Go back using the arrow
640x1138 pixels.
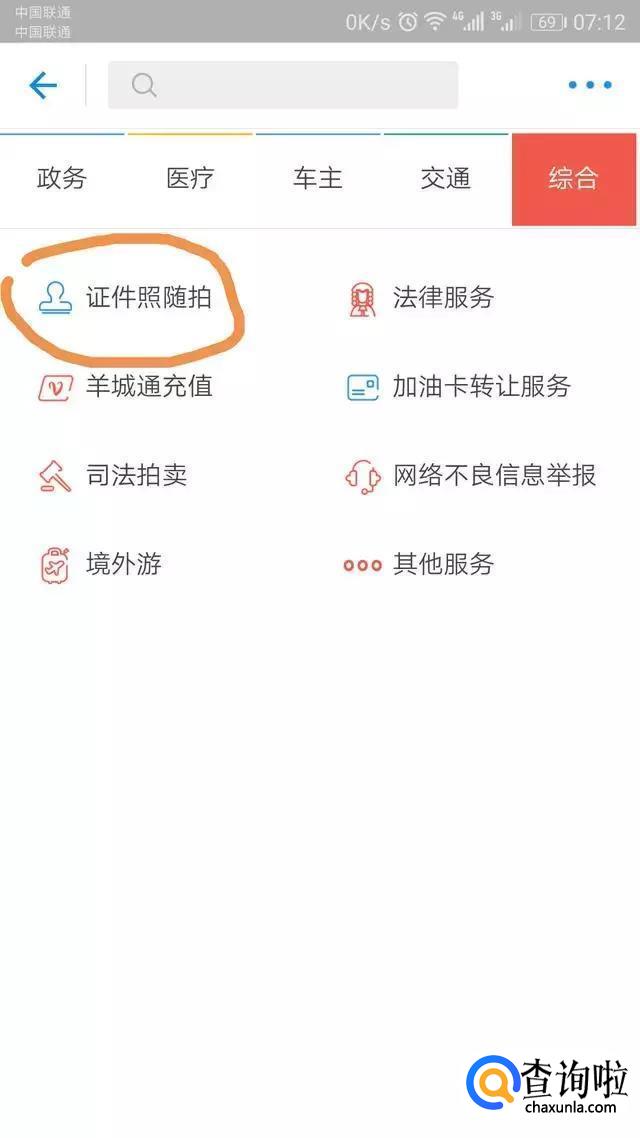tap(43, 86)
